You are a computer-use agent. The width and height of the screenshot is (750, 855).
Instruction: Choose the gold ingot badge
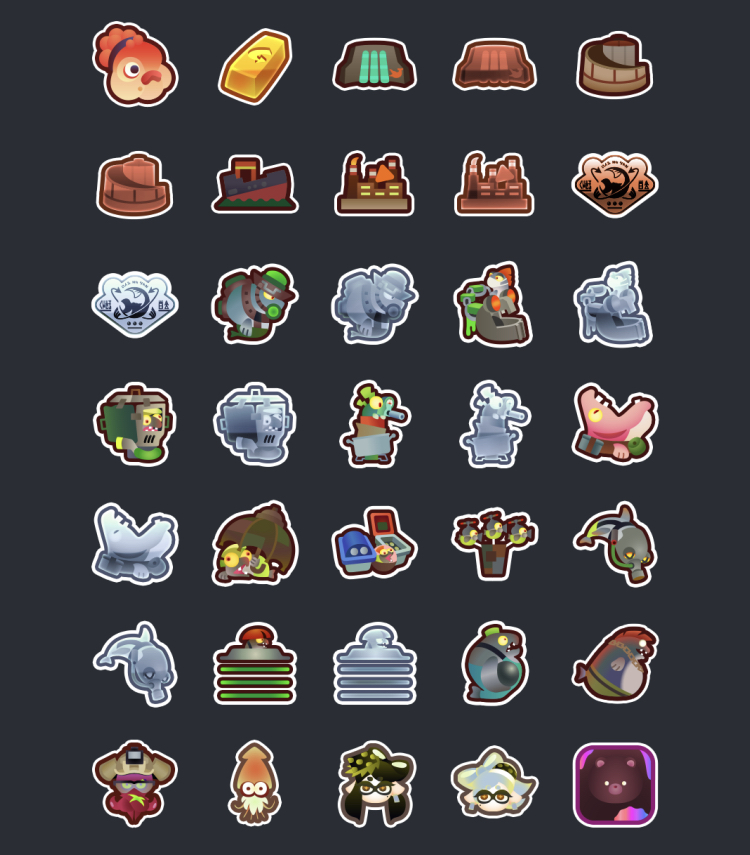tap(255, 65)
